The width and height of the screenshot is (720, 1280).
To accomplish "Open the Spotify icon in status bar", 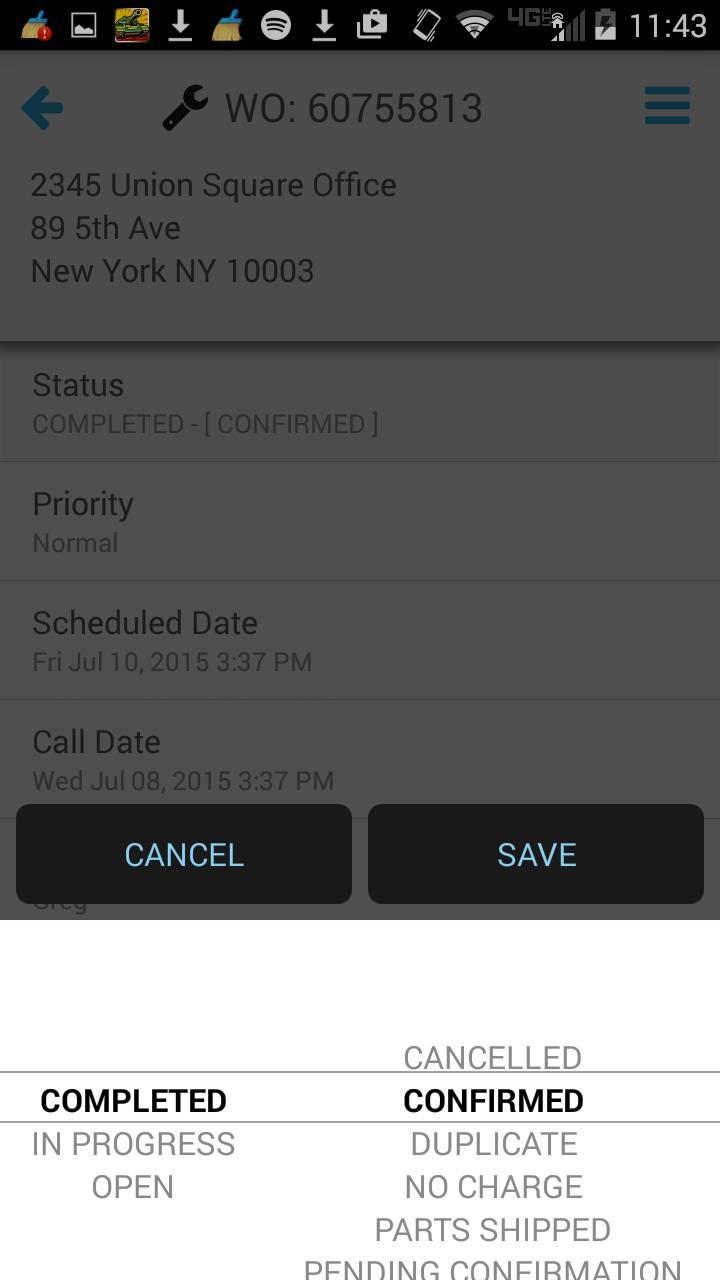I will [x=278, y=25].
